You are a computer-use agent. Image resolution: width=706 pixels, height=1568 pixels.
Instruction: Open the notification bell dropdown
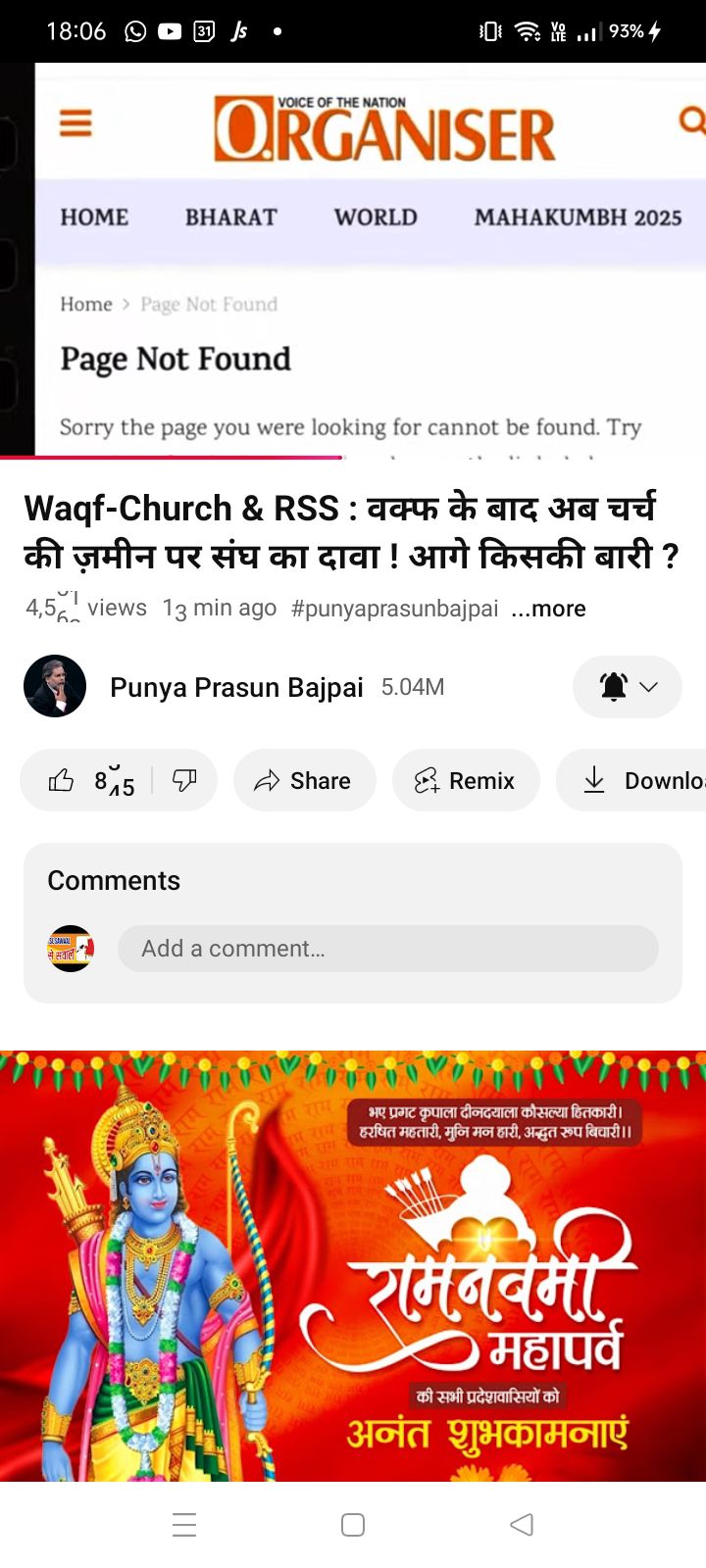[x=627, y=687]
